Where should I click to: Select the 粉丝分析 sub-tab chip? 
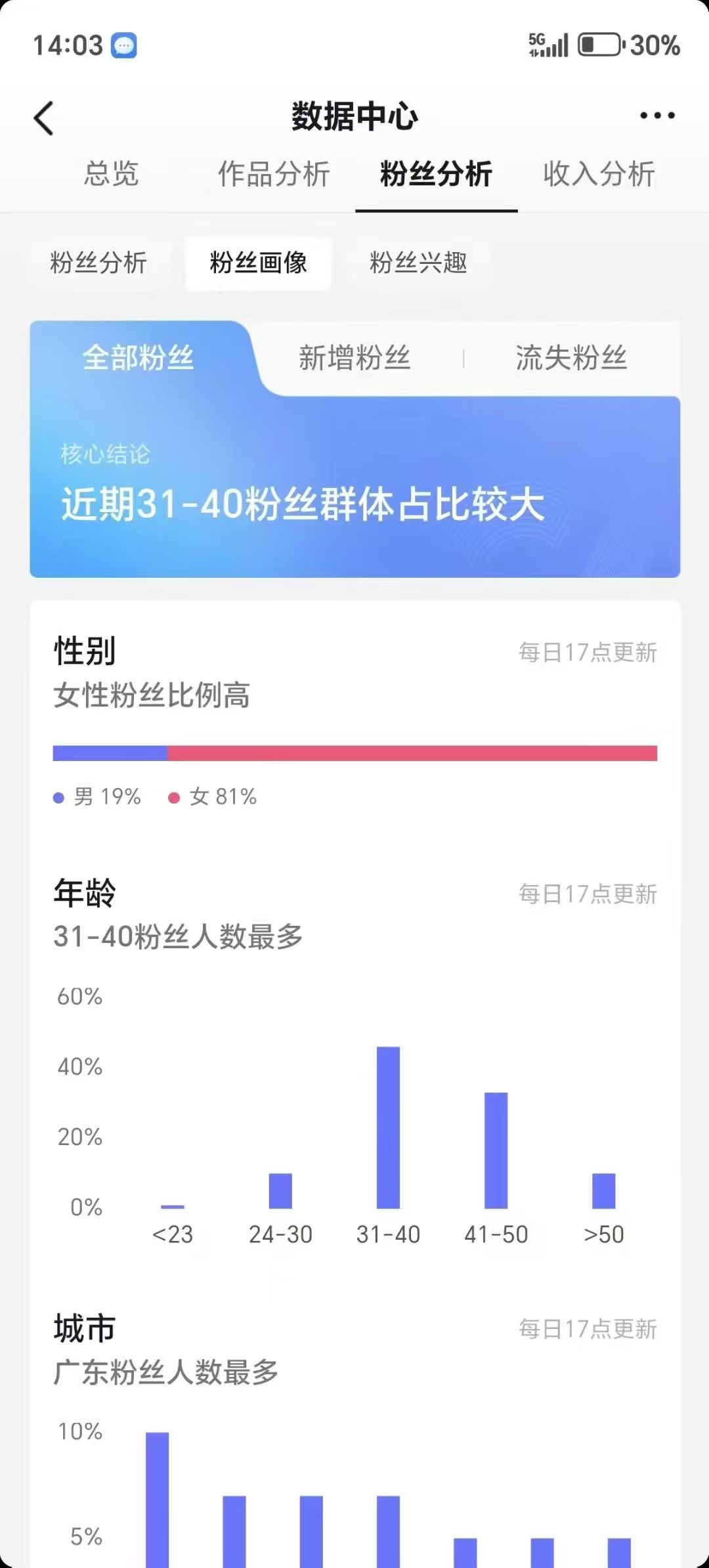point(98,263)
